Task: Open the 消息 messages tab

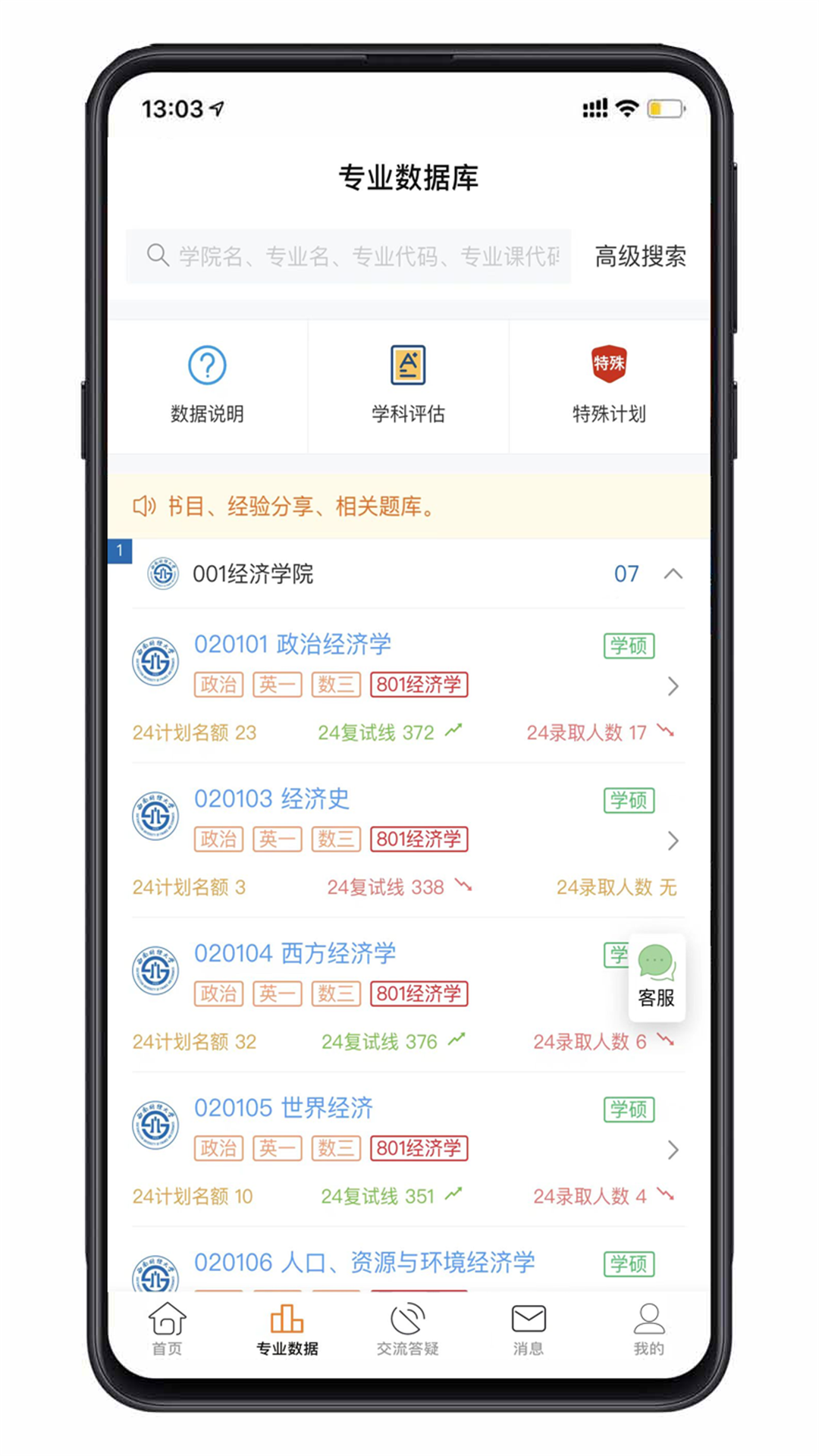Action: [x=529, y=1329]
